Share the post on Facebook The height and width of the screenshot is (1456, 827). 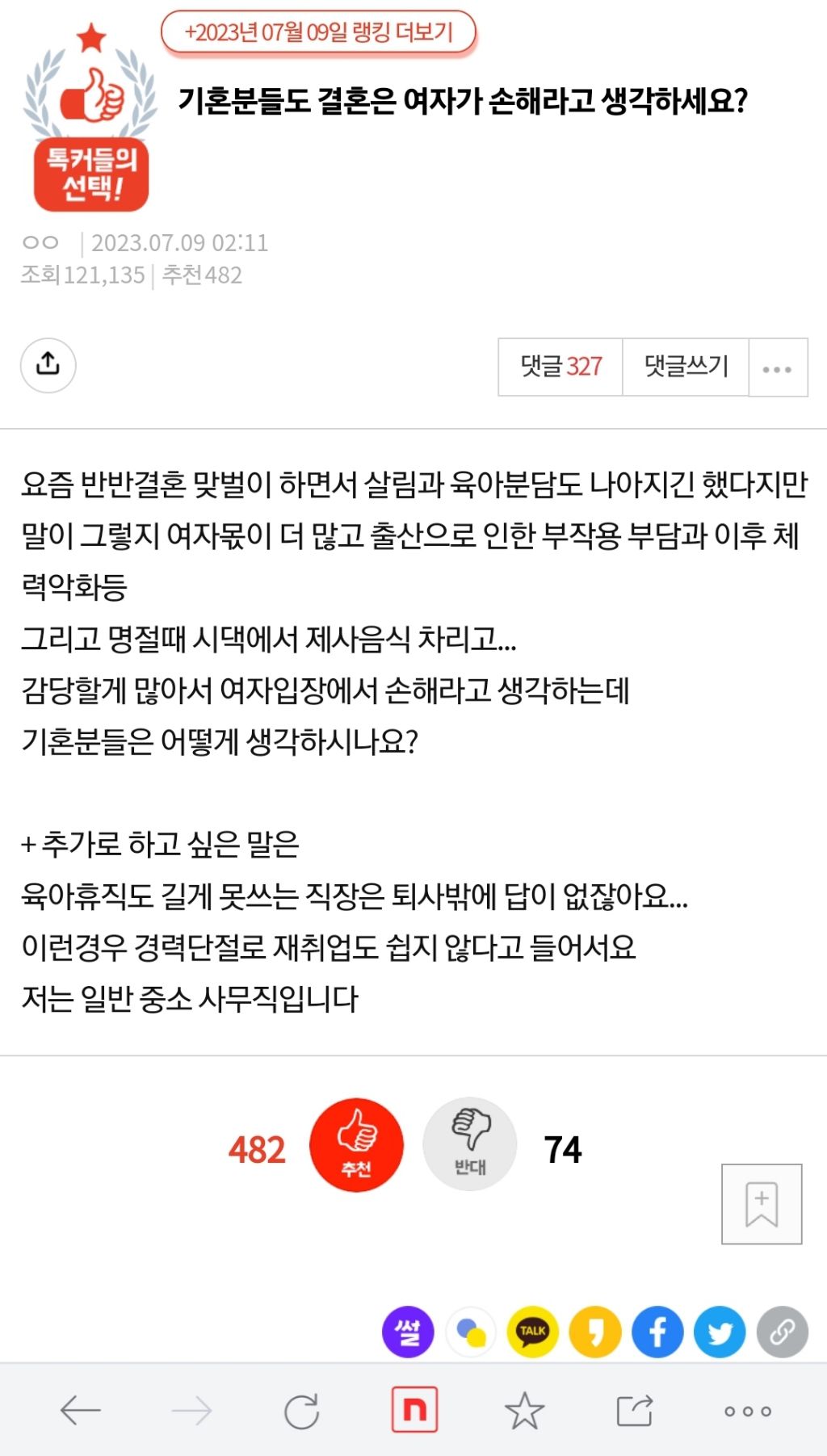657,1332
